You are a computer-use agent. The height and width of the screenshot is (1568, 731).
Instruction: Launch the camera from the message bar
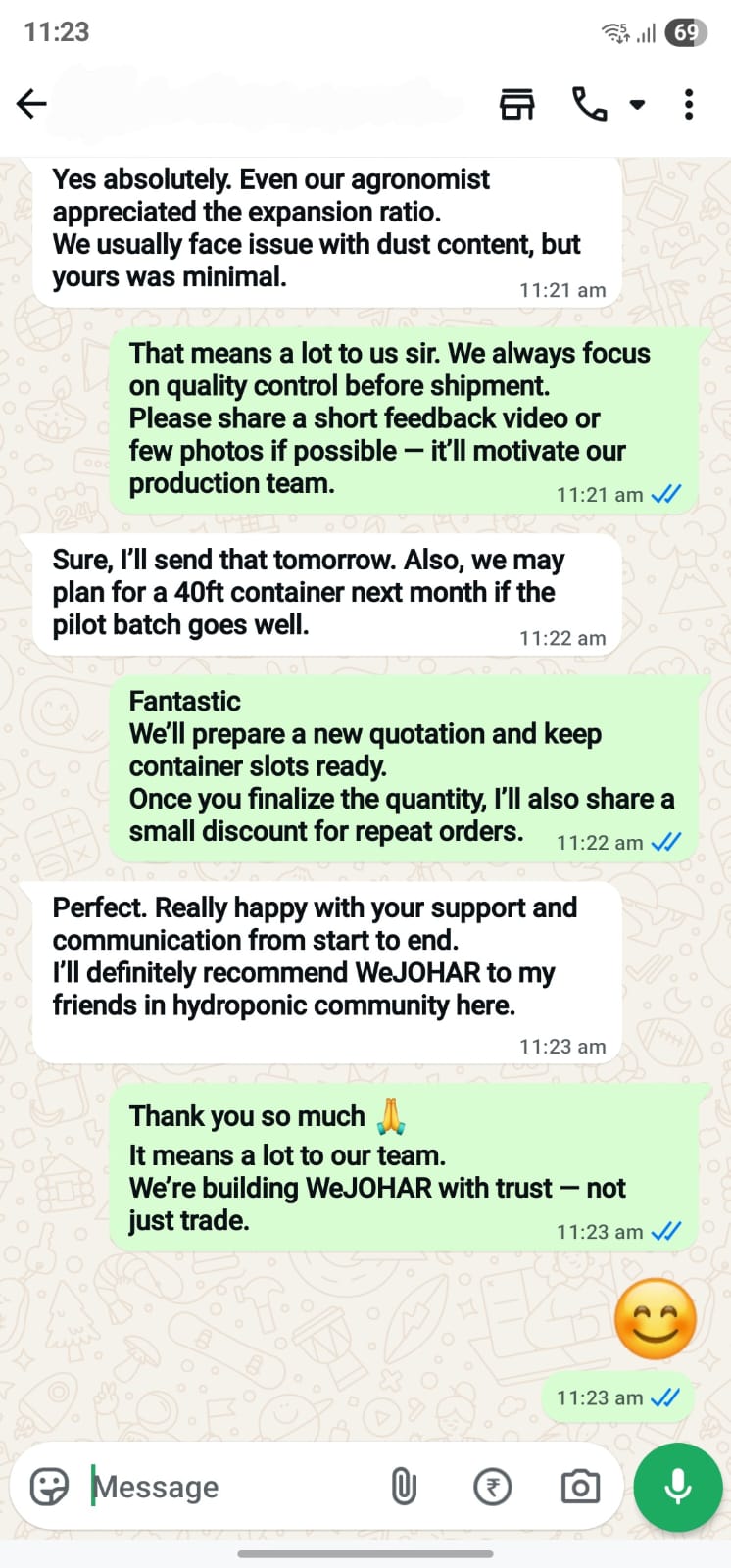click(580, 1487)
